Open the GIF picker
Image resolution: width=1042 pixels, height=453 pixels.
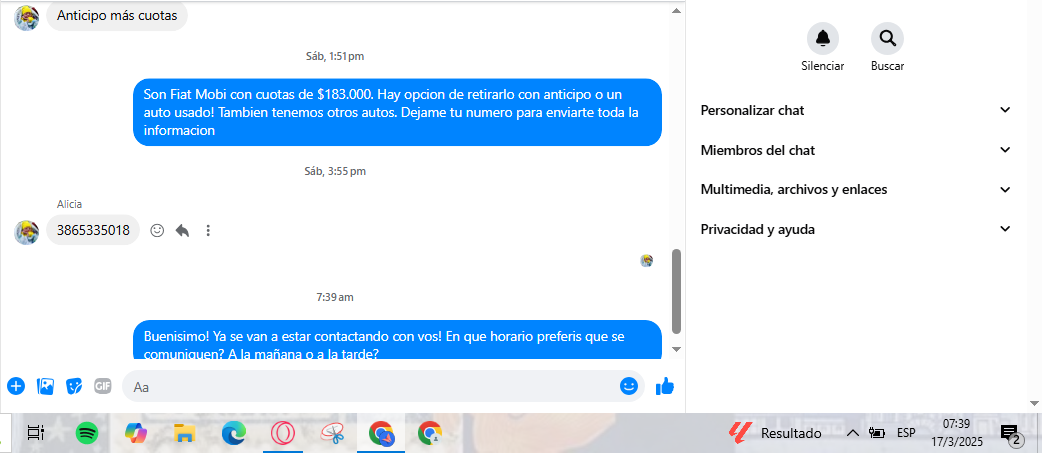102,386
